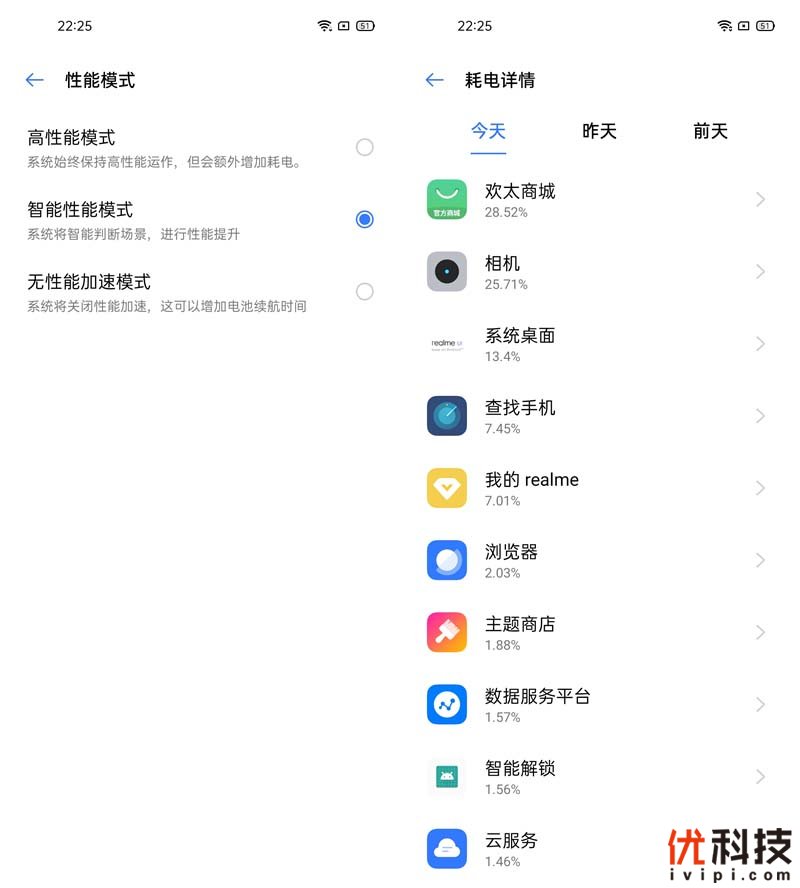Enable 无性能加速模式
Viewport: 800px width, 888px height.
pos(364,291)
